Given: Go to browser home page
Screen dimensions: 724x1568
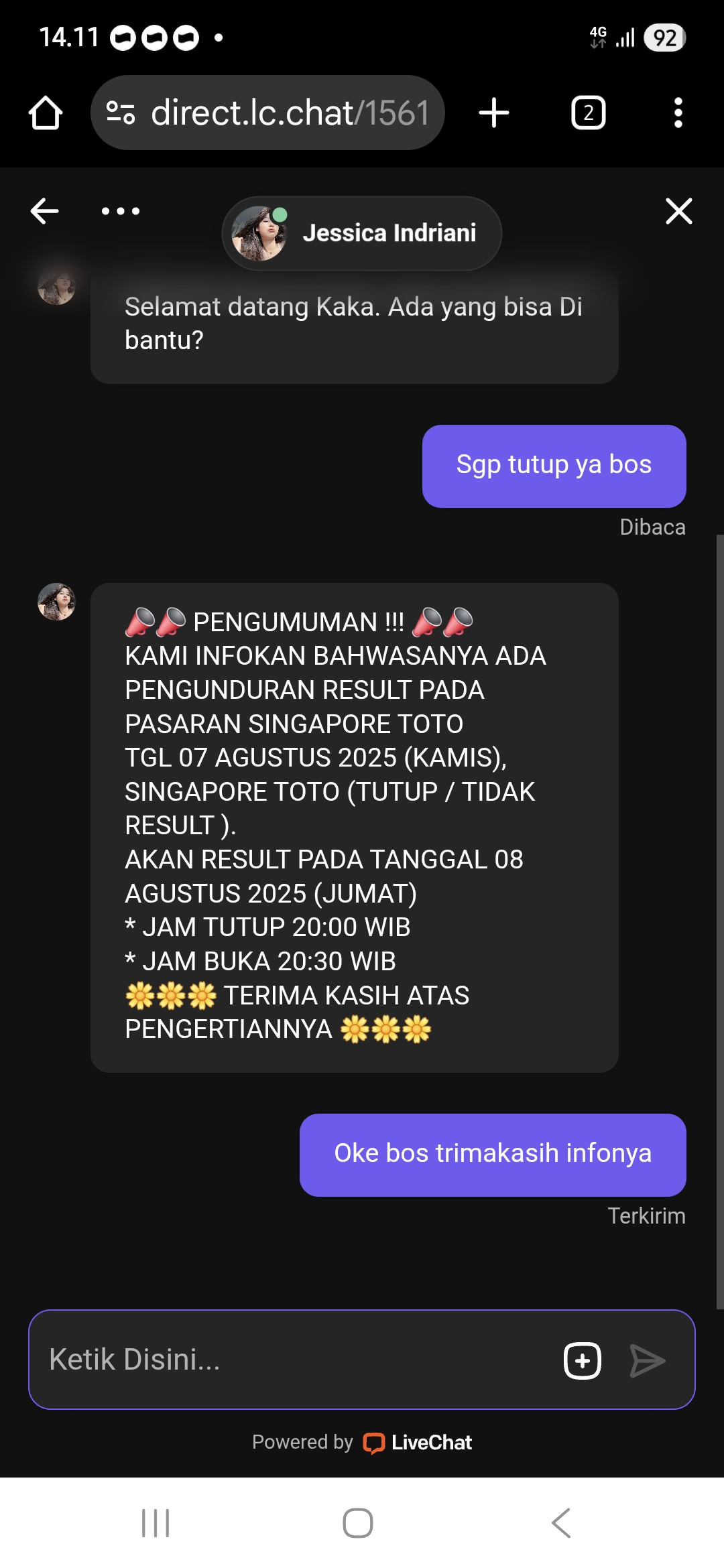Looking at the screenshot, I should pyautogui.click(x=46, y=113).
